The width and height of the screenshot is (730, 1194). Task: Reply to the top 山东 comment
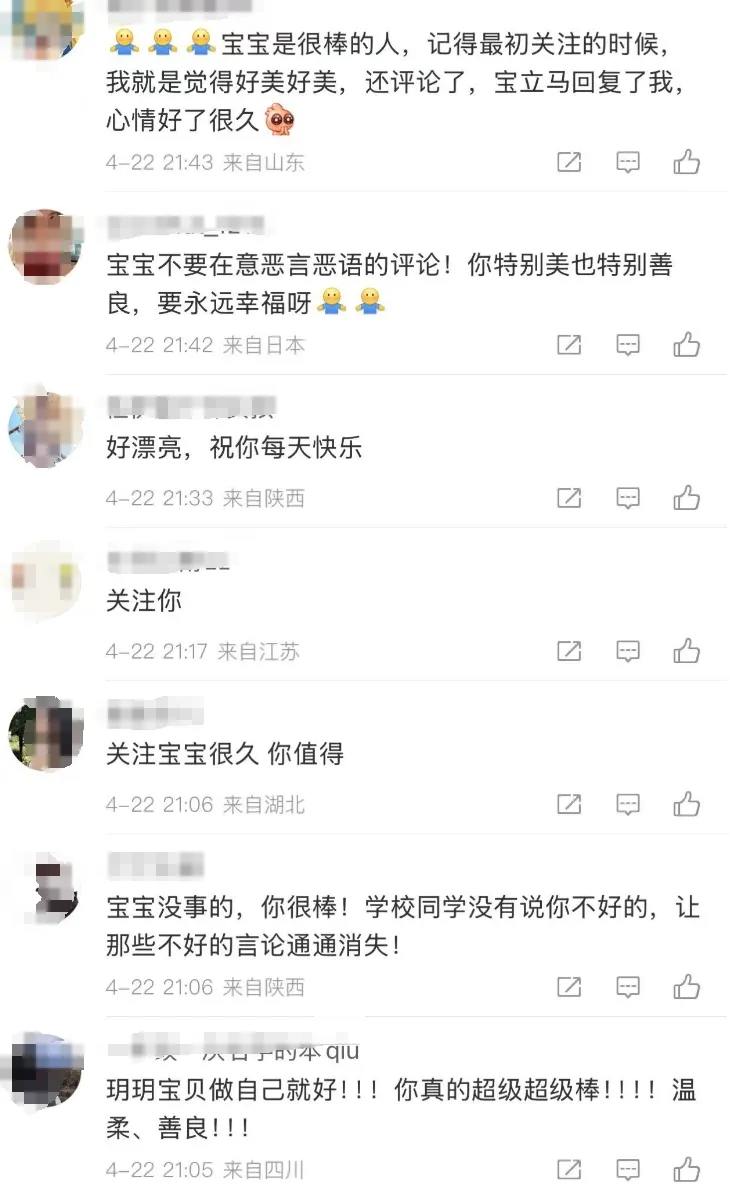(x=628, y=160)
